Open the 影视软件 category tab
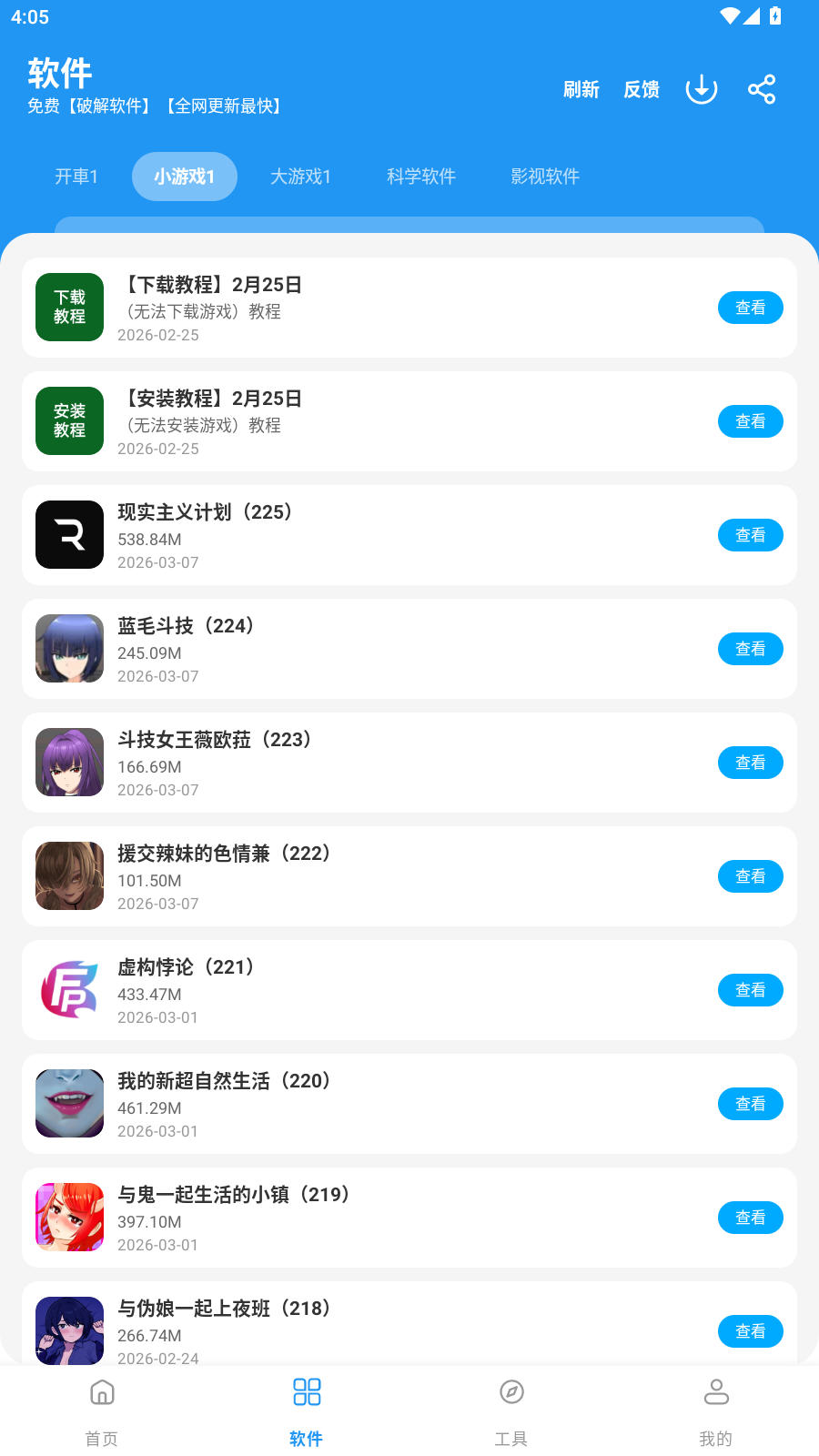Screen dimensions: 819x1456 point(545,177)
